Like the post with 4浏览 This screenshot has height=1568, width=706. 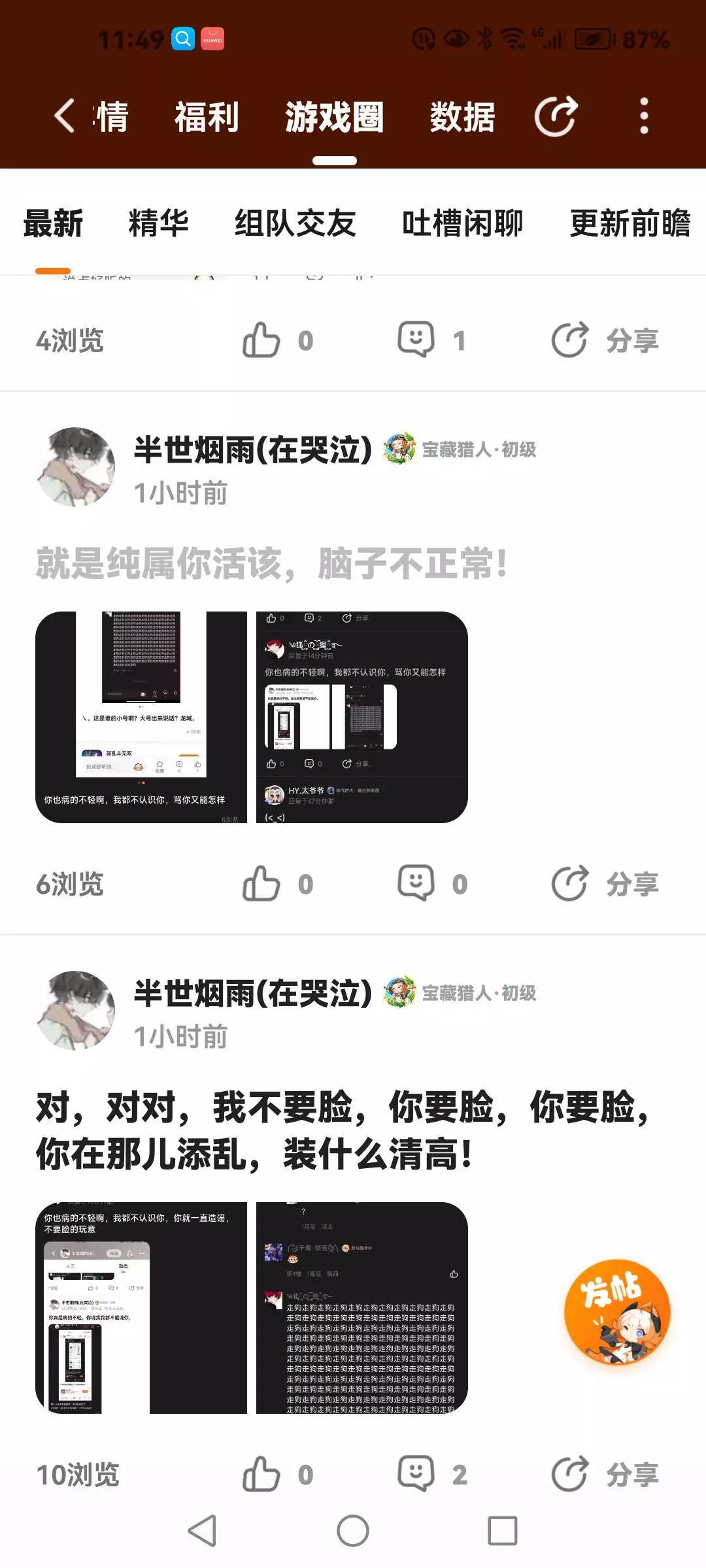(x=278, y=340)
